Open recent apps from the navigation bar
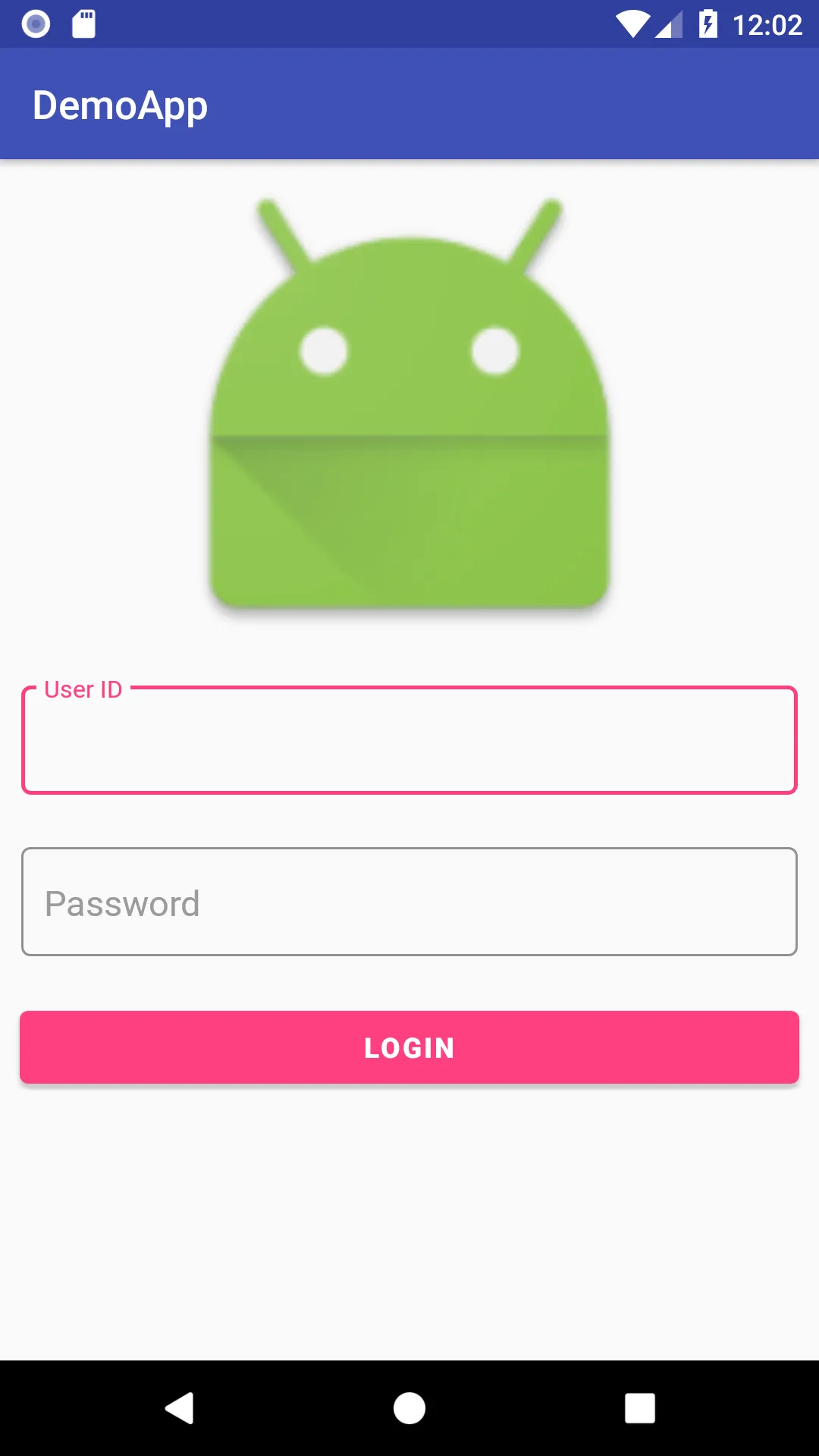Image resolution: width=819 pixels, height=1456 pixels. (639, 1408)
